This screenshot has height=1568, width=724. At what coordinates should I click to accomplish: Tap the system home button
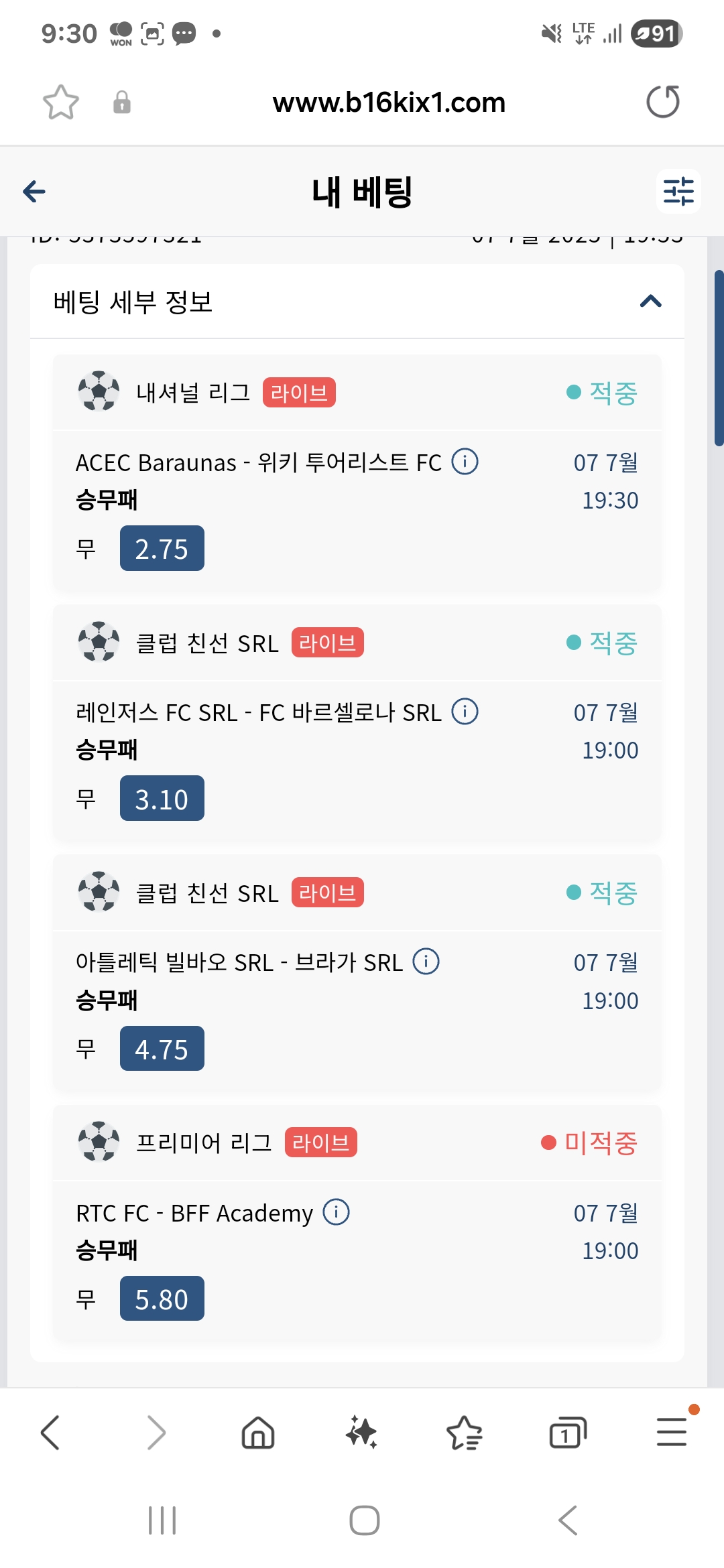tap(364, 1520)
